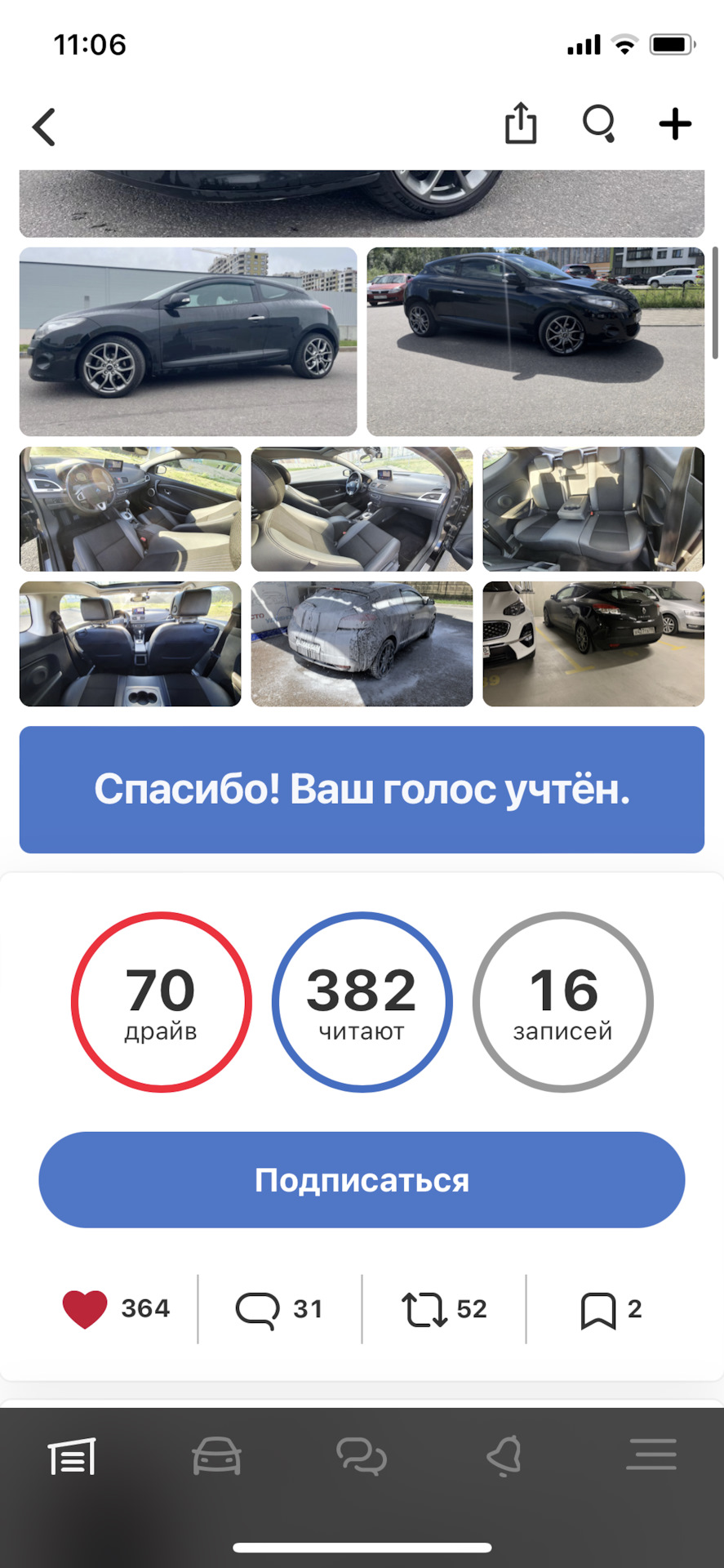The image size is (724, 1568).
Task: Tap the plus icon to add
Action: (675, 124)
